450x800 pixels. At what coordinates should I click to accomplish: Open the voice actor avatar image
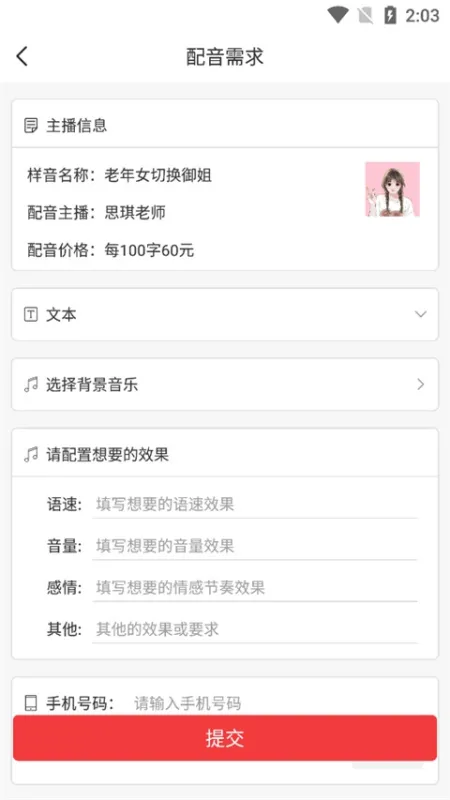[392, 189]
